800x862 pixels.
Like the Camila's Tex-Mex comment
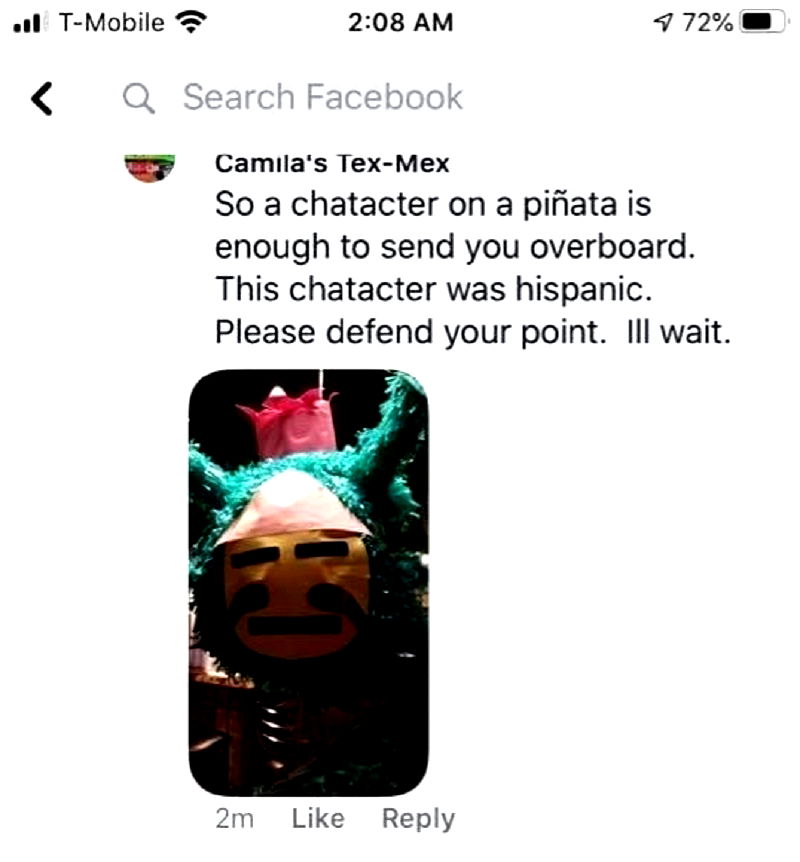(x=317, y=818)
